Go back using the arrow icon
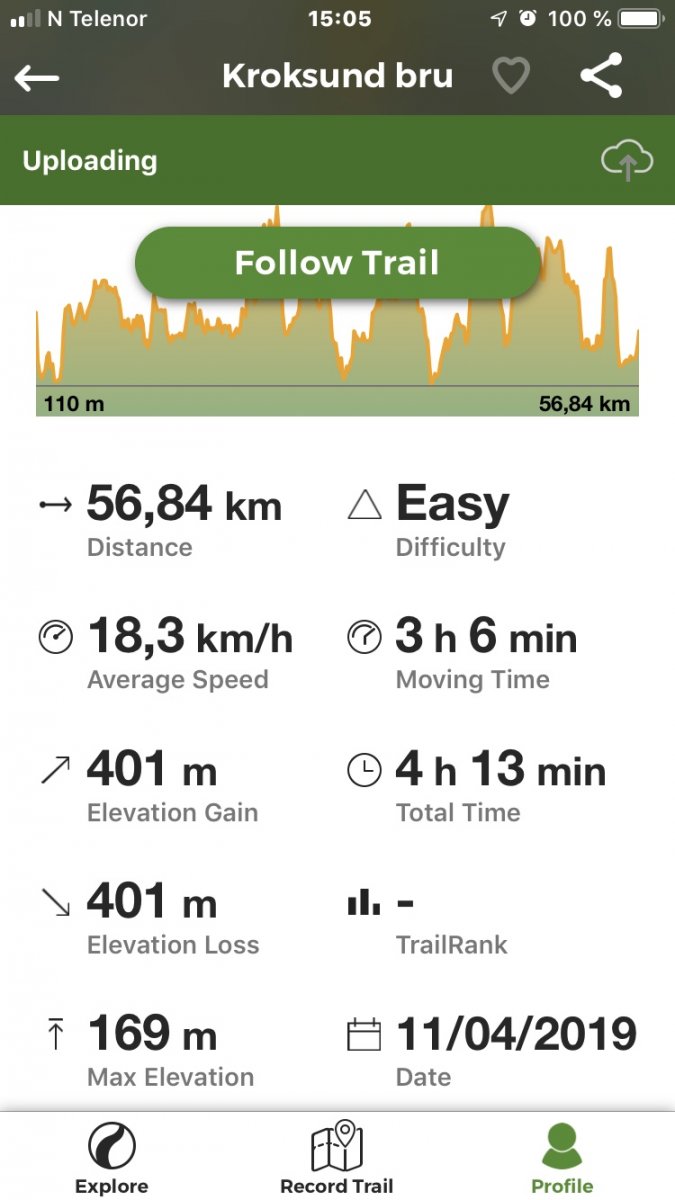Screen dimensions: 675x1200 (37, 78)
